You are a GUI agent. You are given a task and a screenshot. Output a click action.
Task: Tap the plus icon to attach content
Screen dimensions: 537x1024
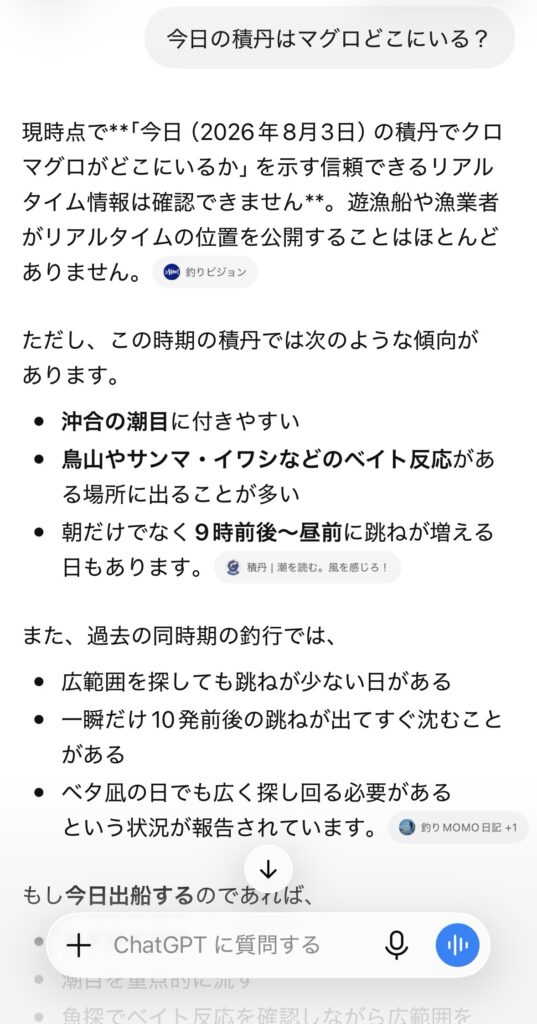[x=78, y=944]
